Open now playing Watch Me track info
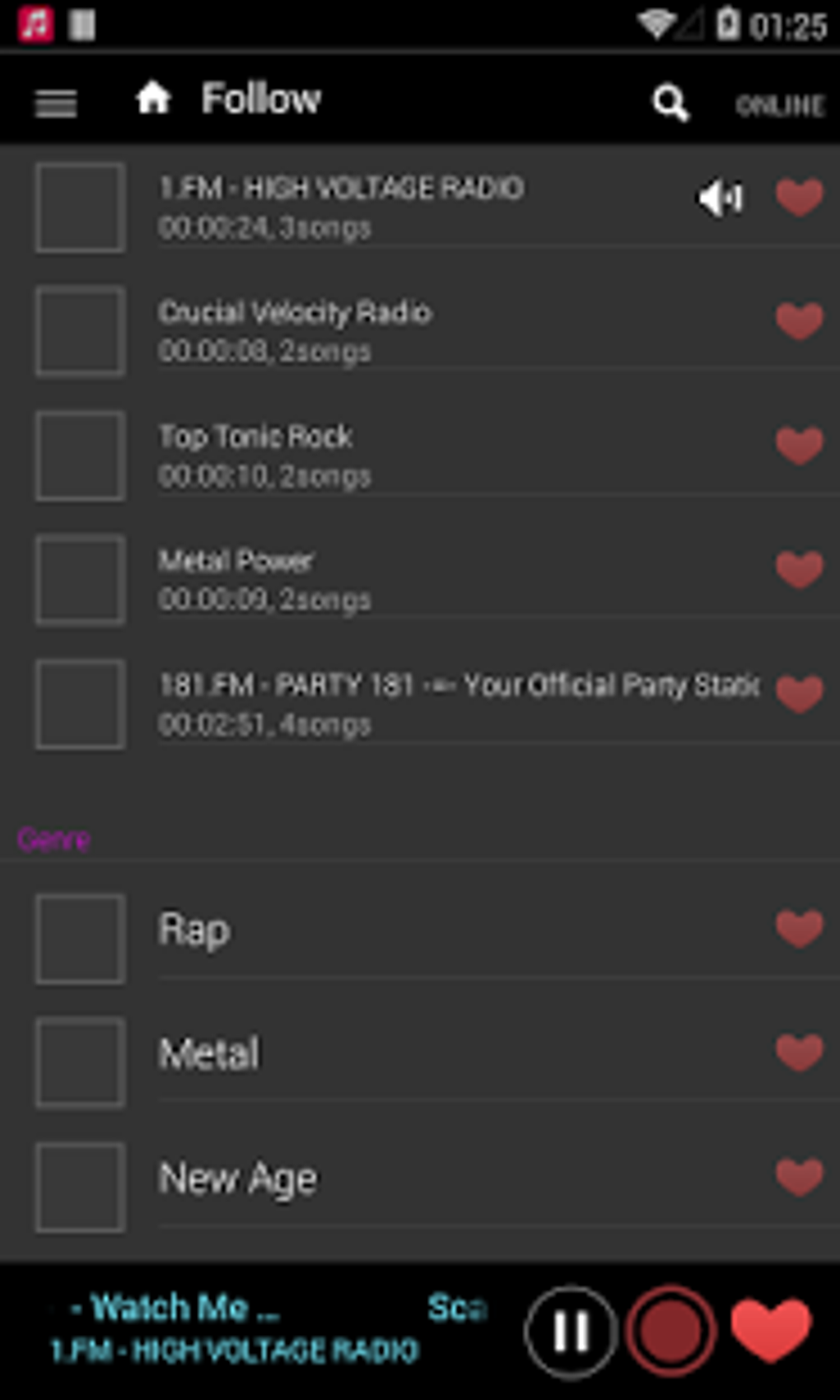Screen dimensions: 840x1400 point(175,1308)
